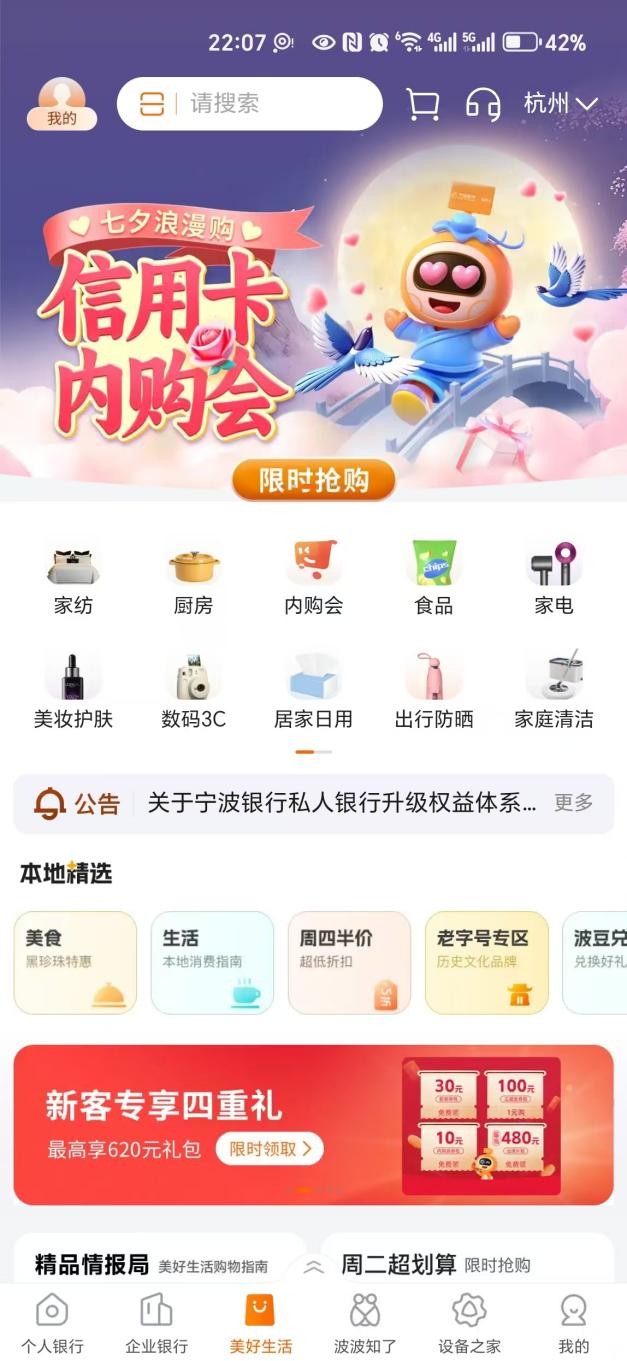Open the 美妆护肤 category
This screenshot has height=1361, width=627.
click(73, 692)
